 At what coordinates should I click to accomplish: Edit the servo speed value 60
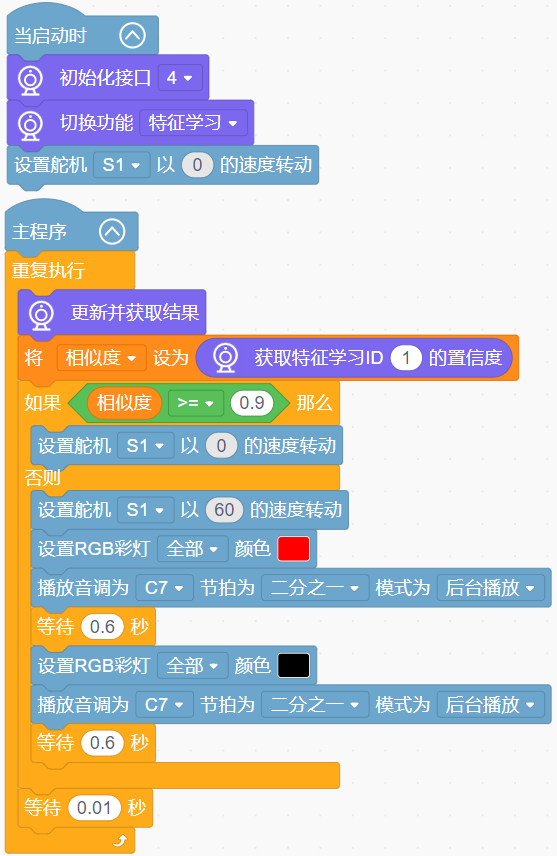coord(224,510)
